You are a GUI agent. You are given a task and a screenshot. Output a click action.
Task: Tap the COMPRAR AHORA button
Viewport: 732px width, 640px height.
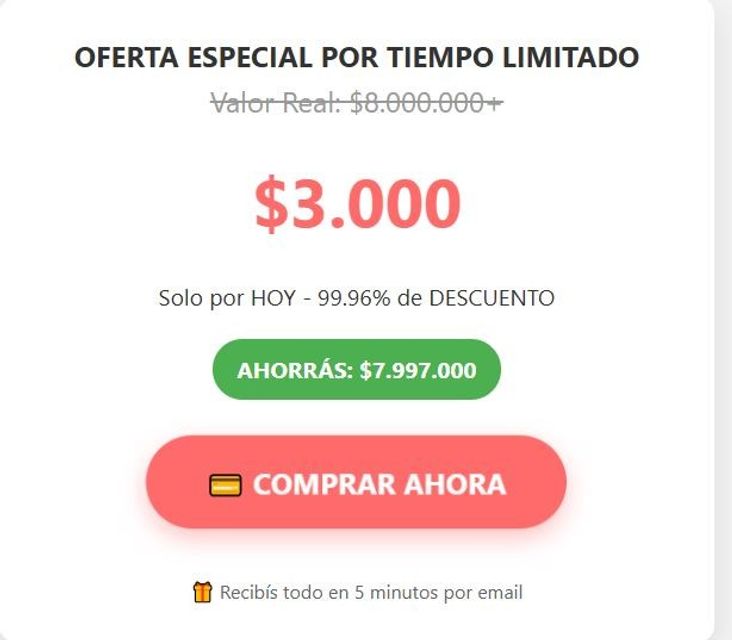tap(357, 483)
